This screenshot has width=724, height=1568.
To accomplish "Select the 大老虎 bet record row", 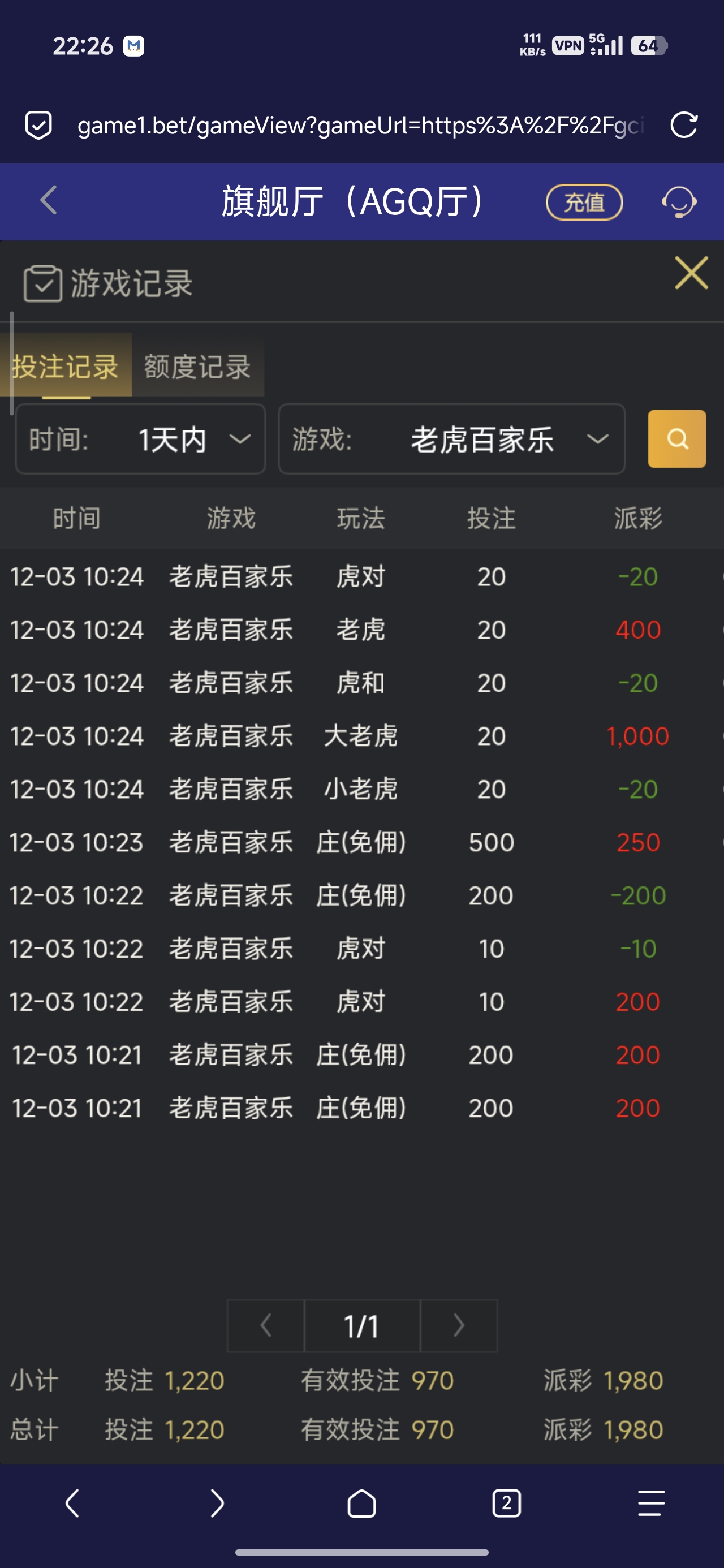I will 361,736.
